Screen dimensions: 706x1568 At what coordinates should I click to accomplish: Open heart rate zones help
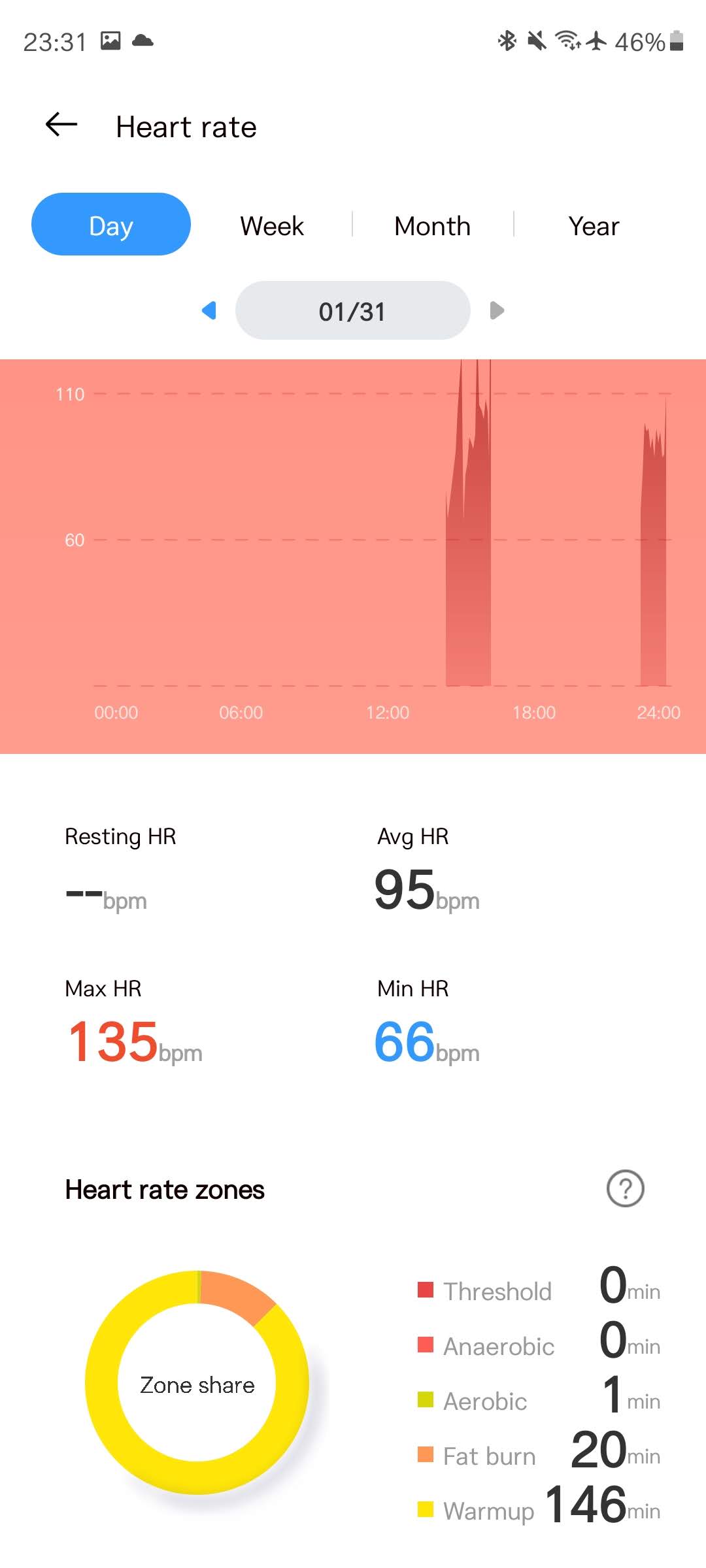625,1188
